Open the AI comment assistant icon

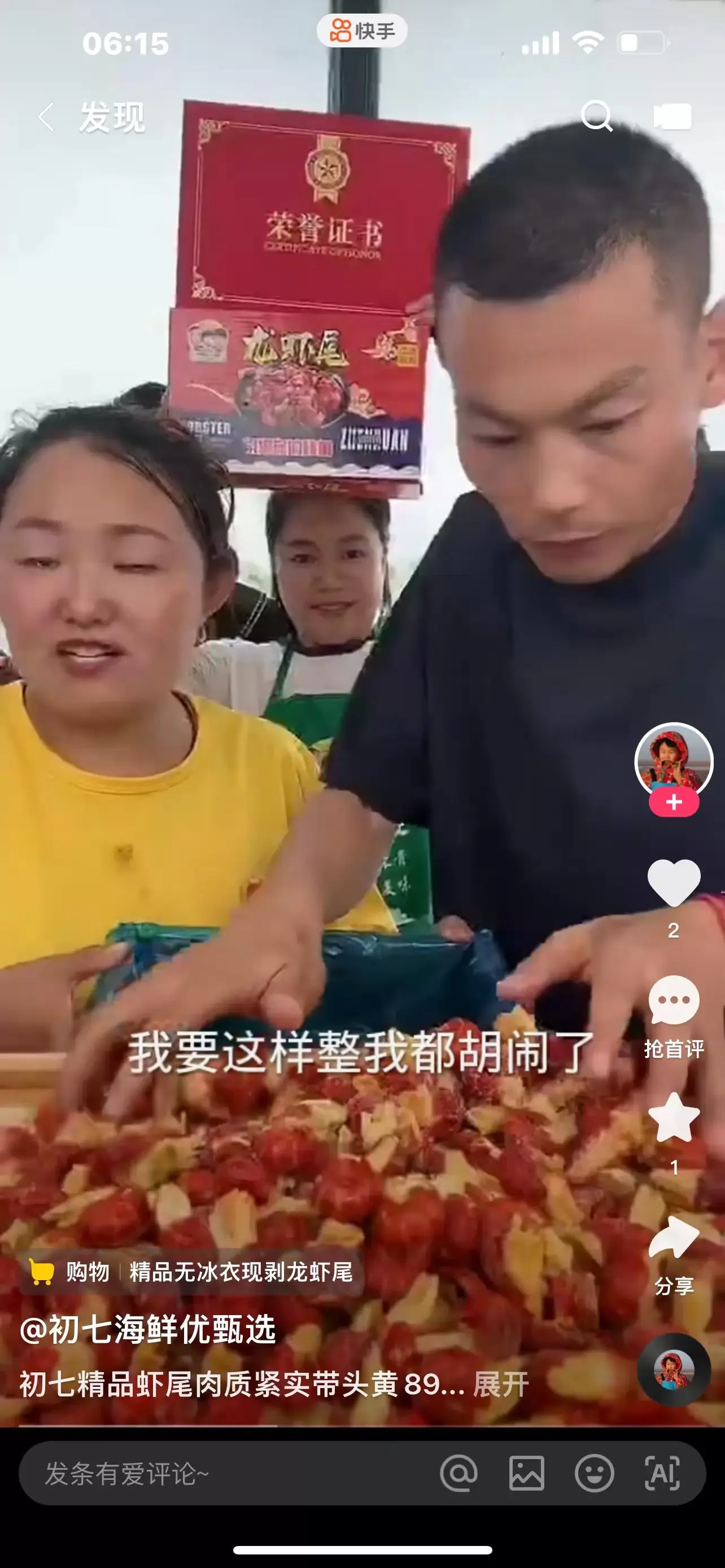[x=662, y=1473]
